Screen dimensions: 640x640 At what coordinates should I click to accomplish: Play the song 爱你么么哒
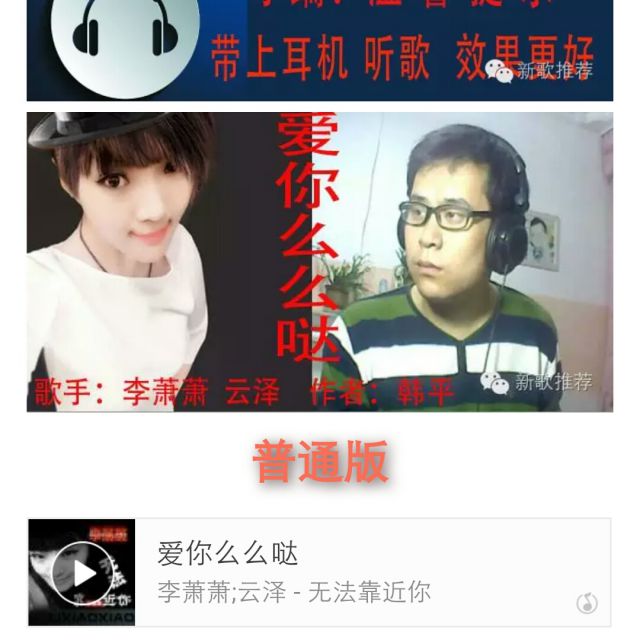(x=81, y=572)
